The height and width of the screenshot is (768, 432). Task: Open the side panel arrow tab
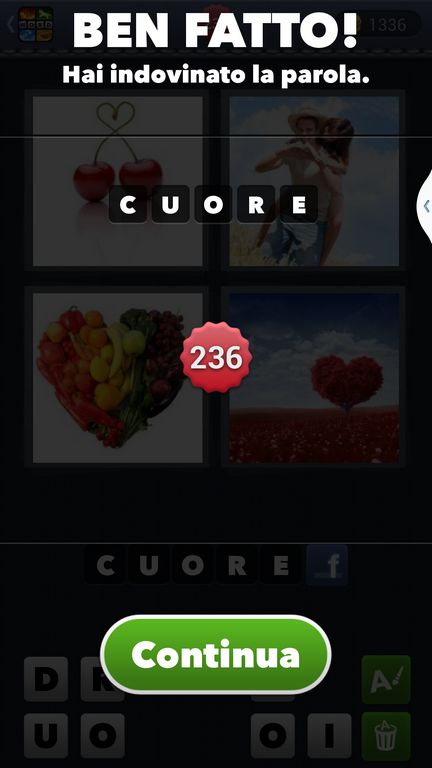pyautogui.click(x=425, y=206)
